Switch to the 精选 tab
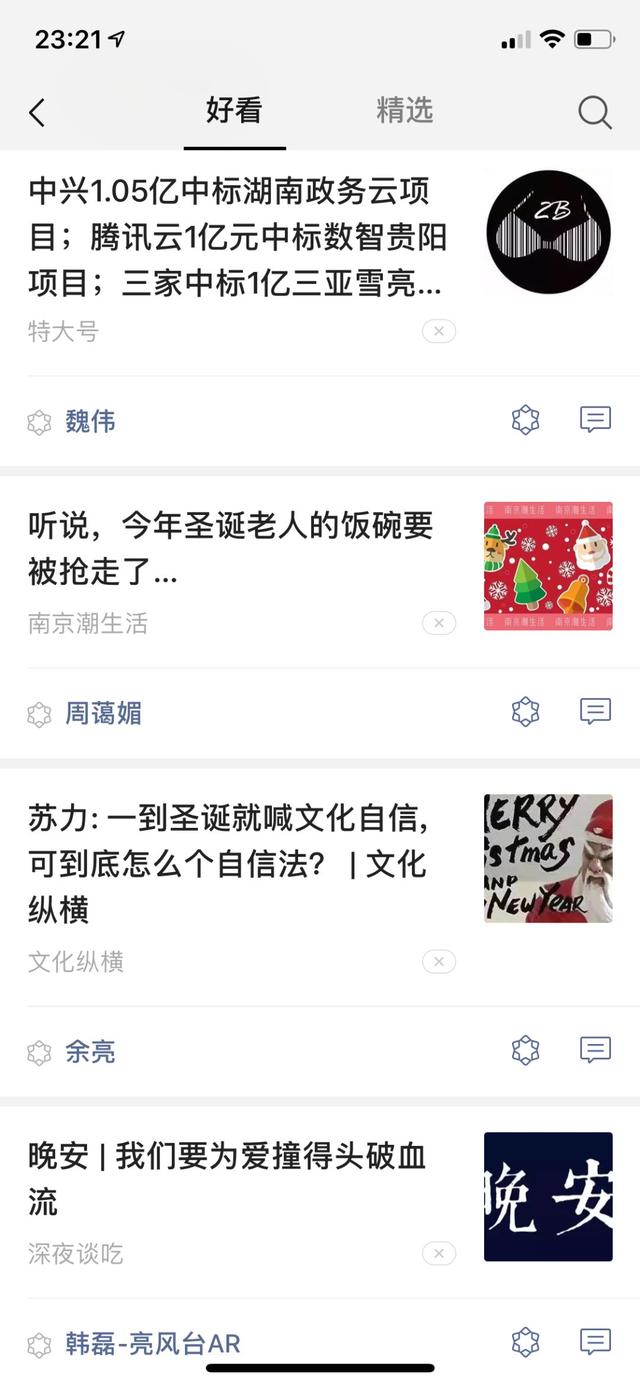 point(404,110)
